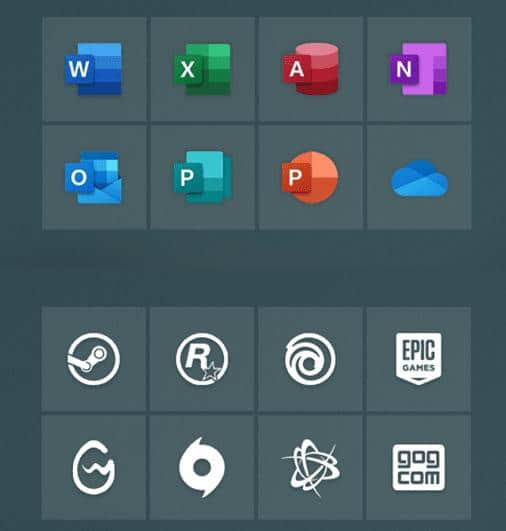Launch OneNote from the purple tile
Screen dimensions: 506x531
(419, 69)
